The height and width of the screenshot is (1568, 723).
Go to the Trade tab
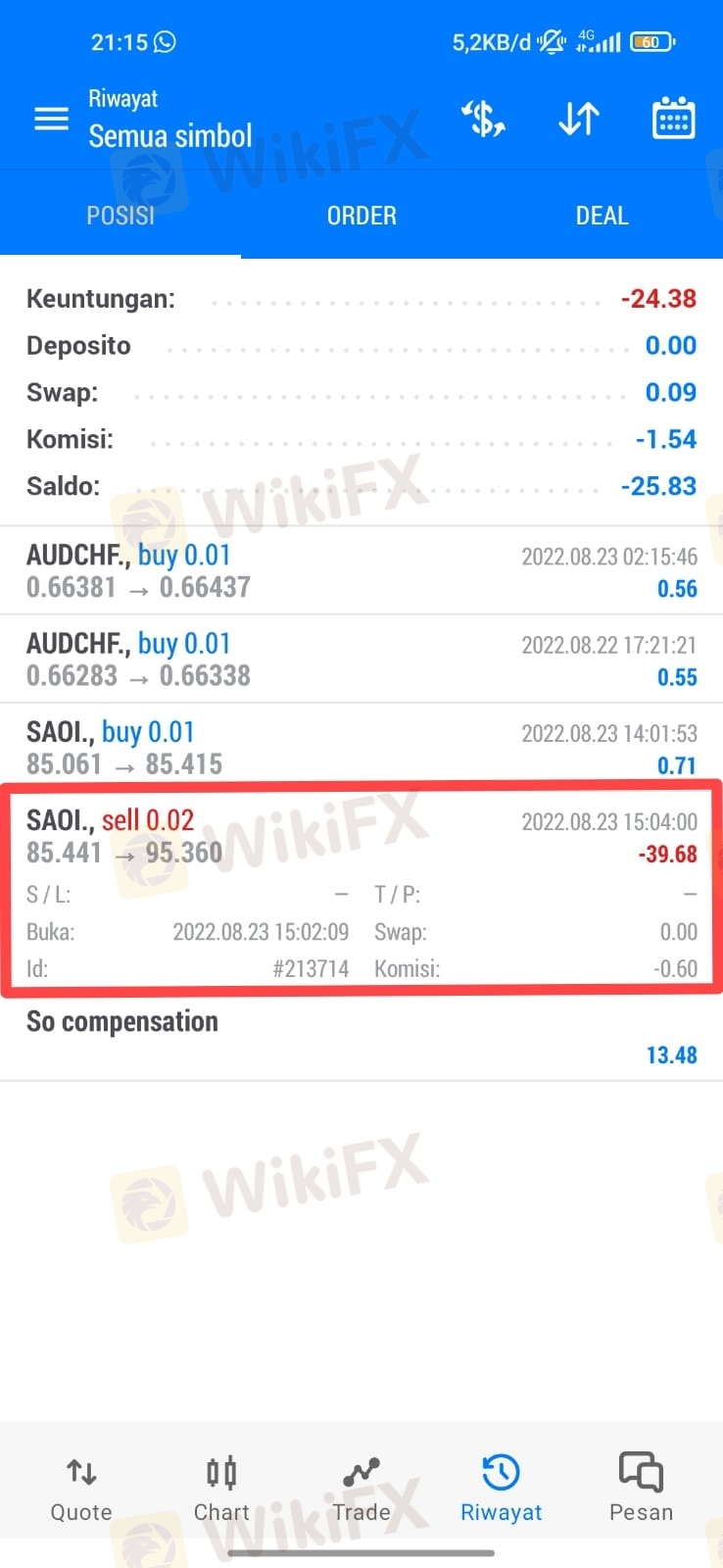pyautogui.click(x=361, y=1488)
